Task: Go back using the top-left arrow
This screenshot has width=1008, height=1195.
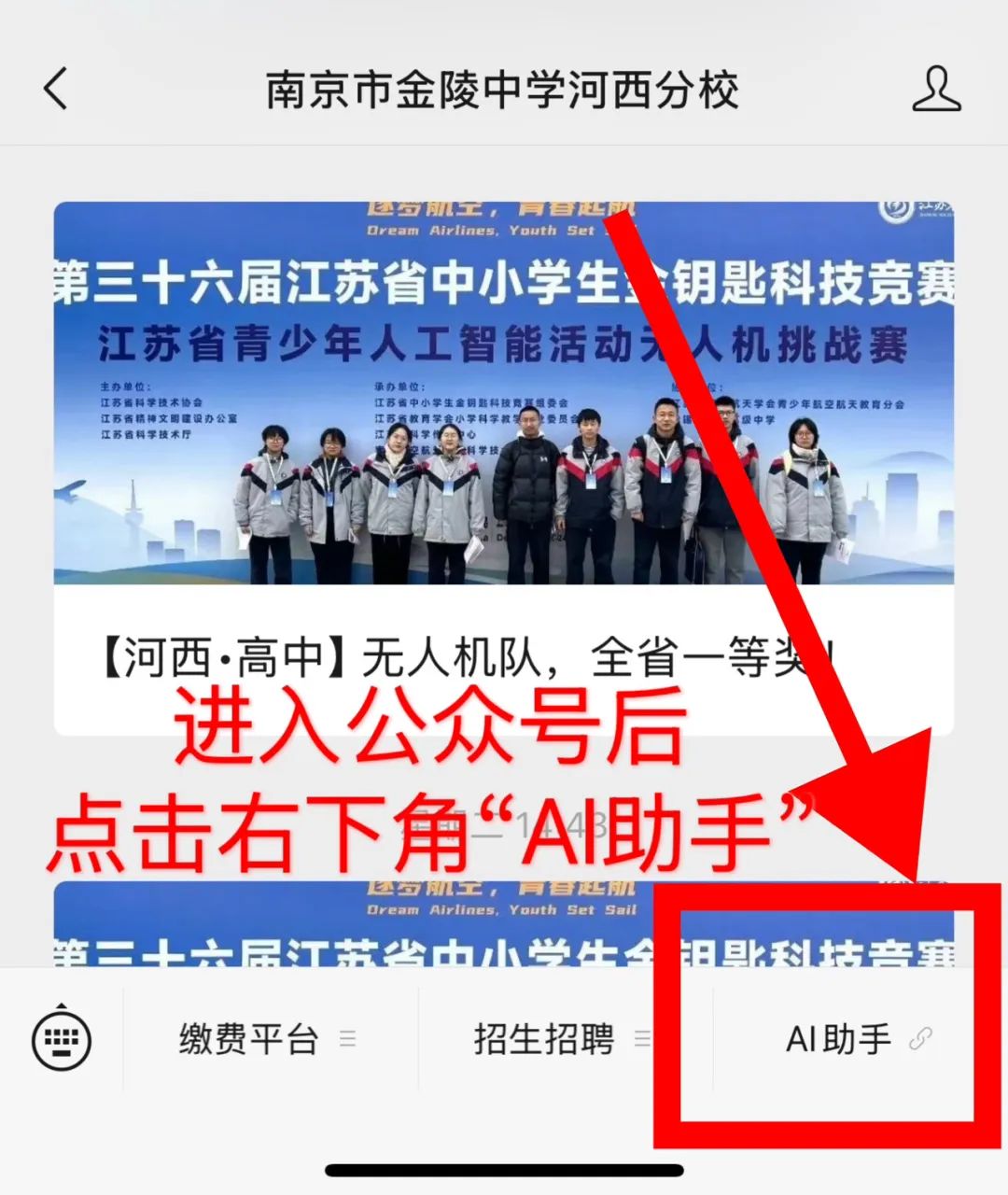Action: click(56, 90)
